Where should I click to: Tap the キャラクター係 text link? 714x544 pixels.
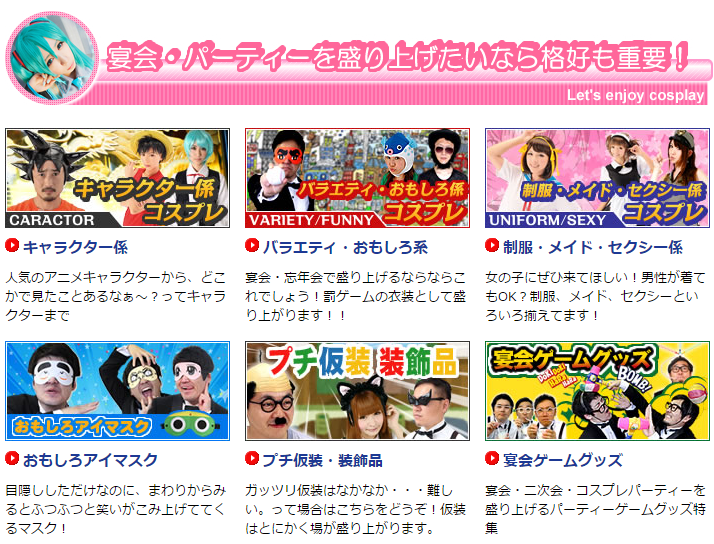[x=75, y=247]
